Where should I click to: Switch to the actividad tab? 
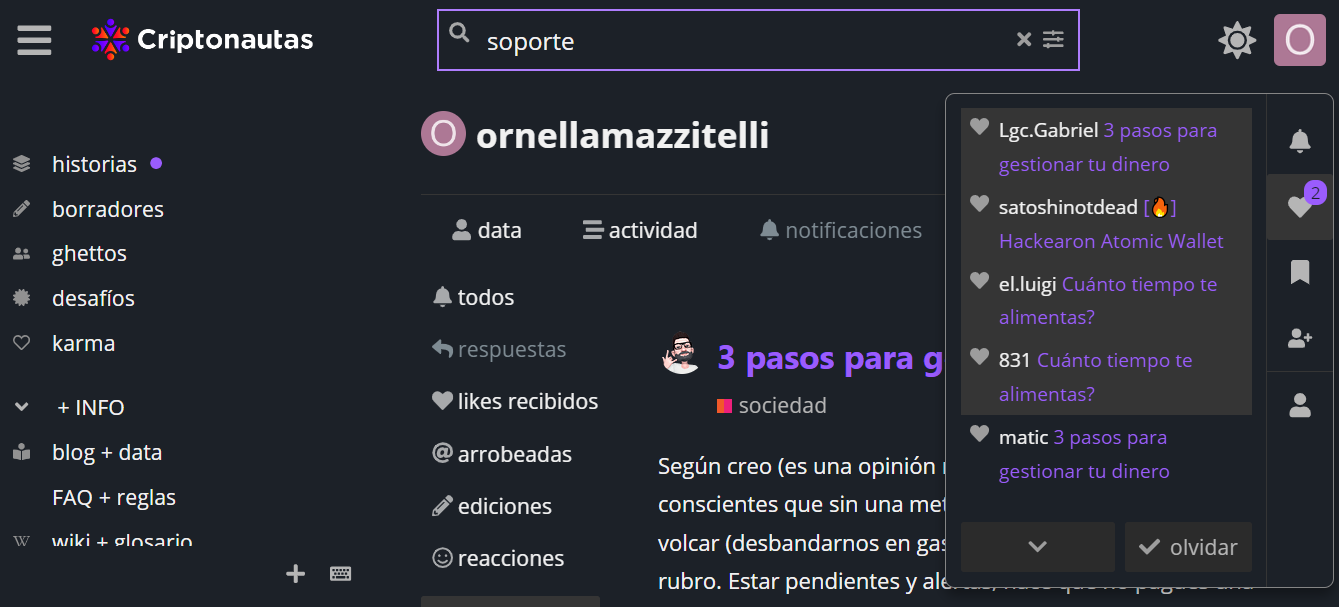point(640,231)
